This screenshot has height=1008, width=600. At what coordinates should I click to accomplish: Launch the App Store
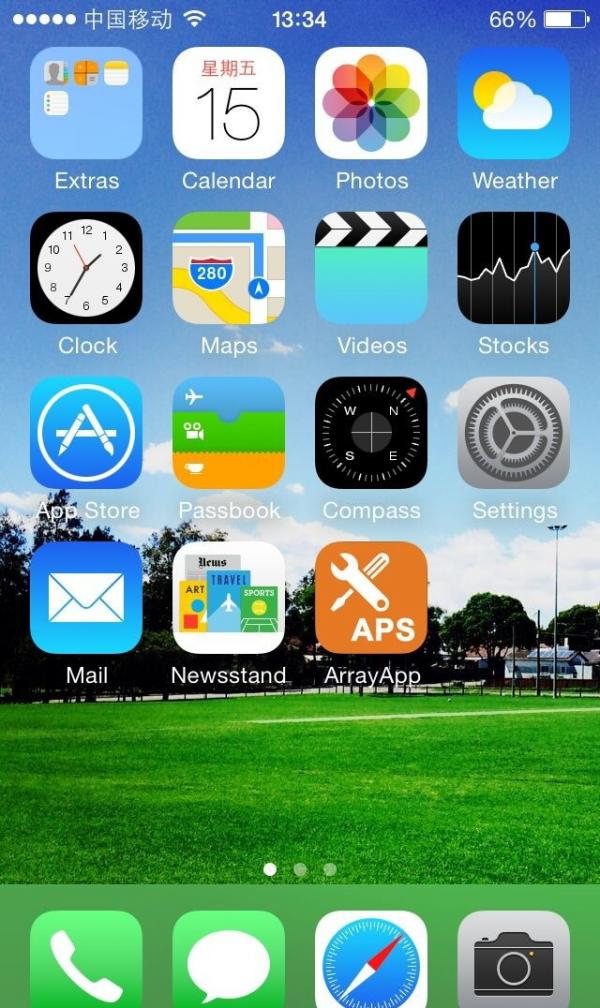click(86, 432)
